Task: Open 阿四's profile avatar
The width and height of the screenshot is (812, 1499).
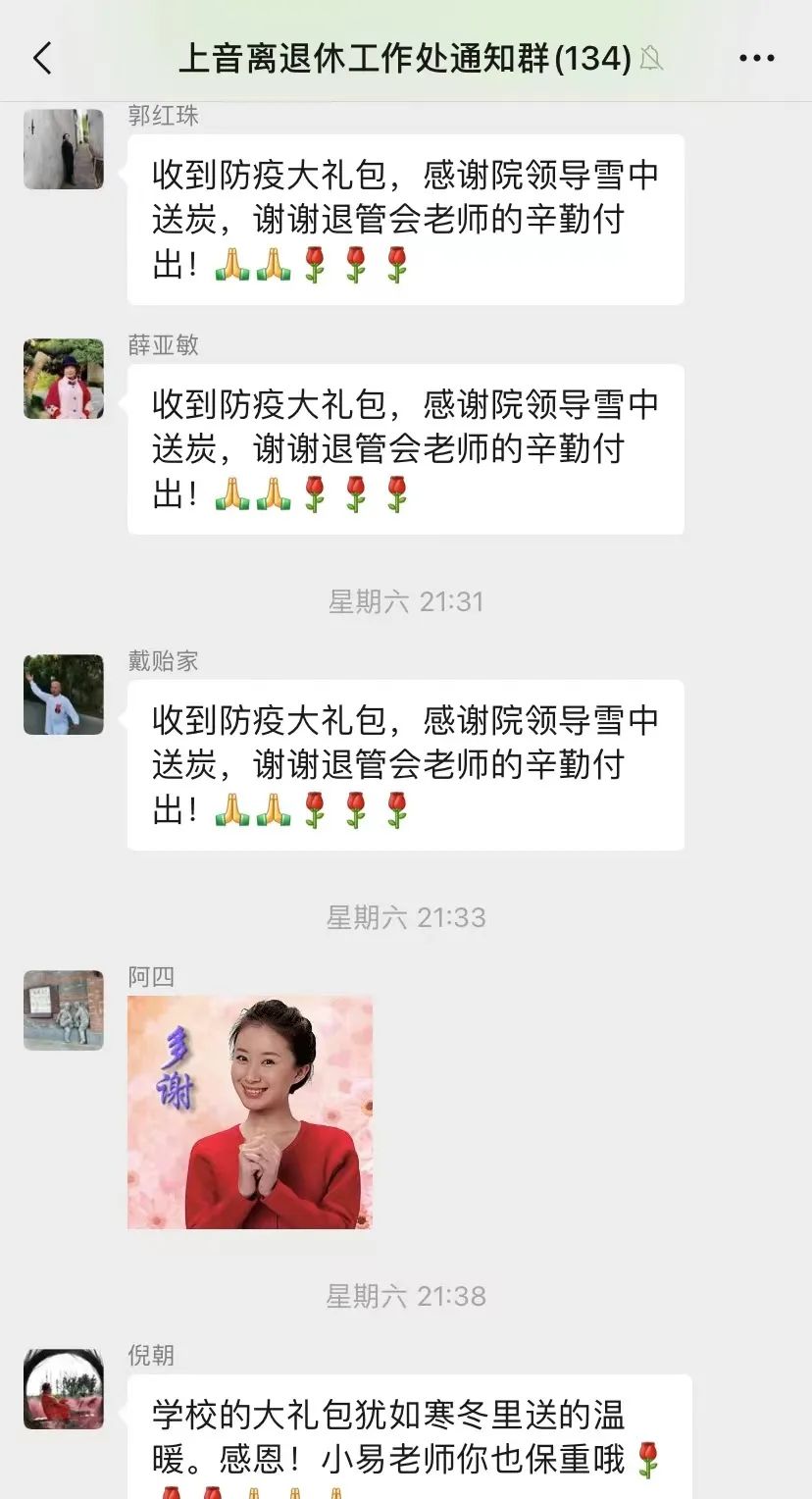Action: click(63, 1010)
